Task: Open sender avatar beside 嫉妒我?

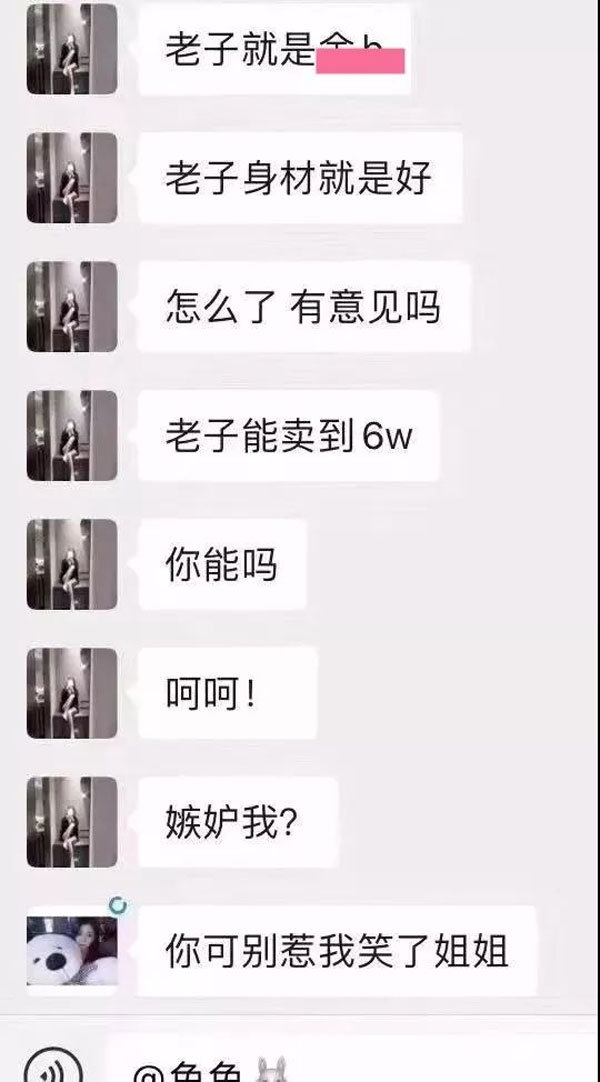Action: click(x=72, y=822)
